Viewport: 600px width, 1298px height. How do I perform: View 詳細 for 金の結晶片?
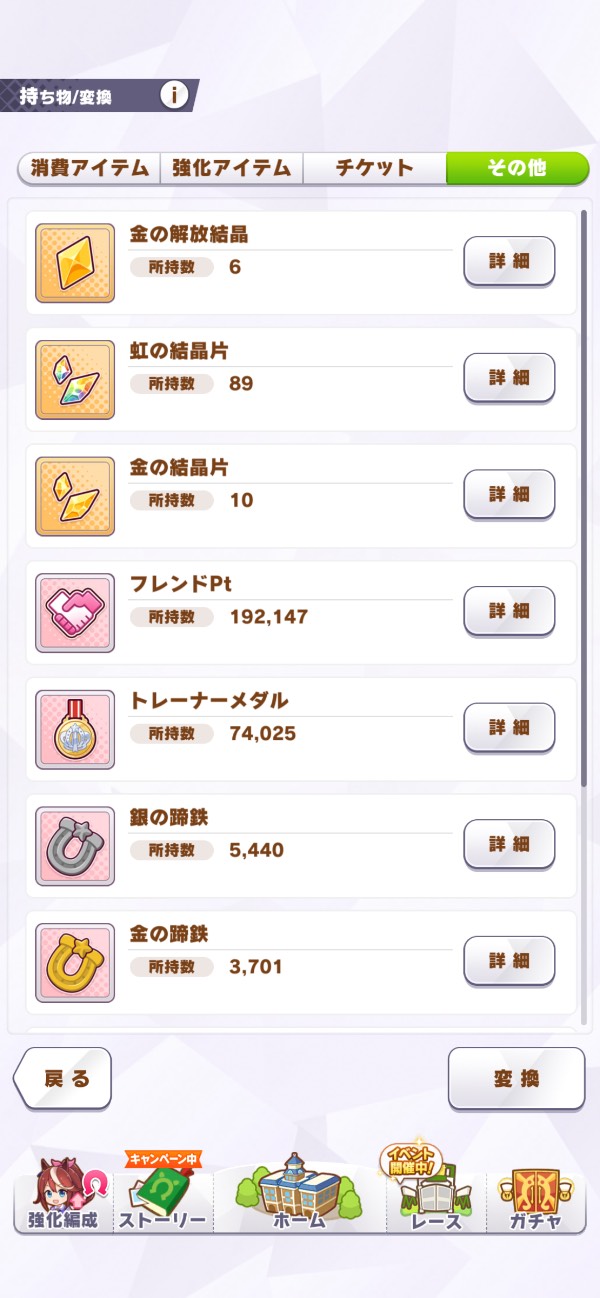point(509,494)
